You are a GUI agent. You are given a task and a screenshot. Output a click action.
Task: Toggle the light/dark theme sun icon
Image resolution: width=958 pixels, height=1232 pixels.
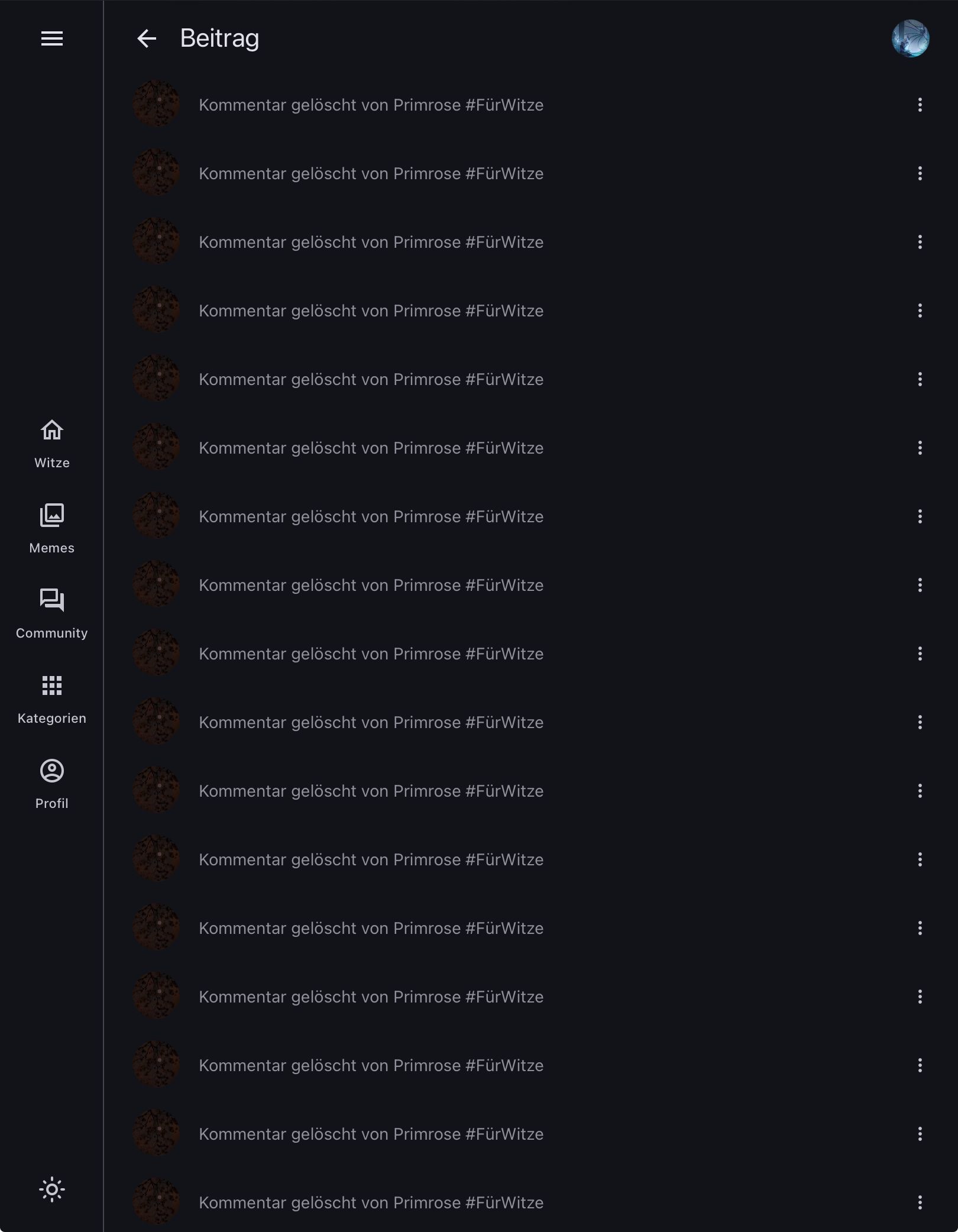point(51,1189)
